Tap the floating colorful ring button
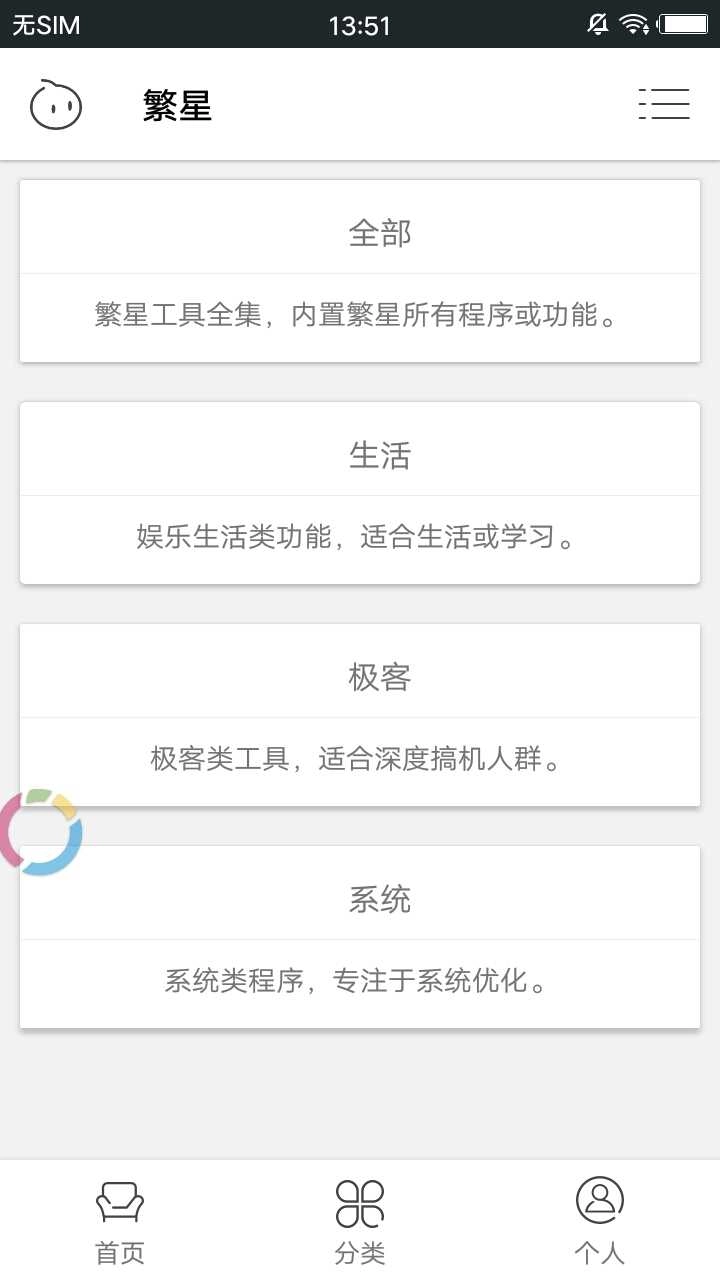This screenshot has width=720, height=1280. [40, 832]
